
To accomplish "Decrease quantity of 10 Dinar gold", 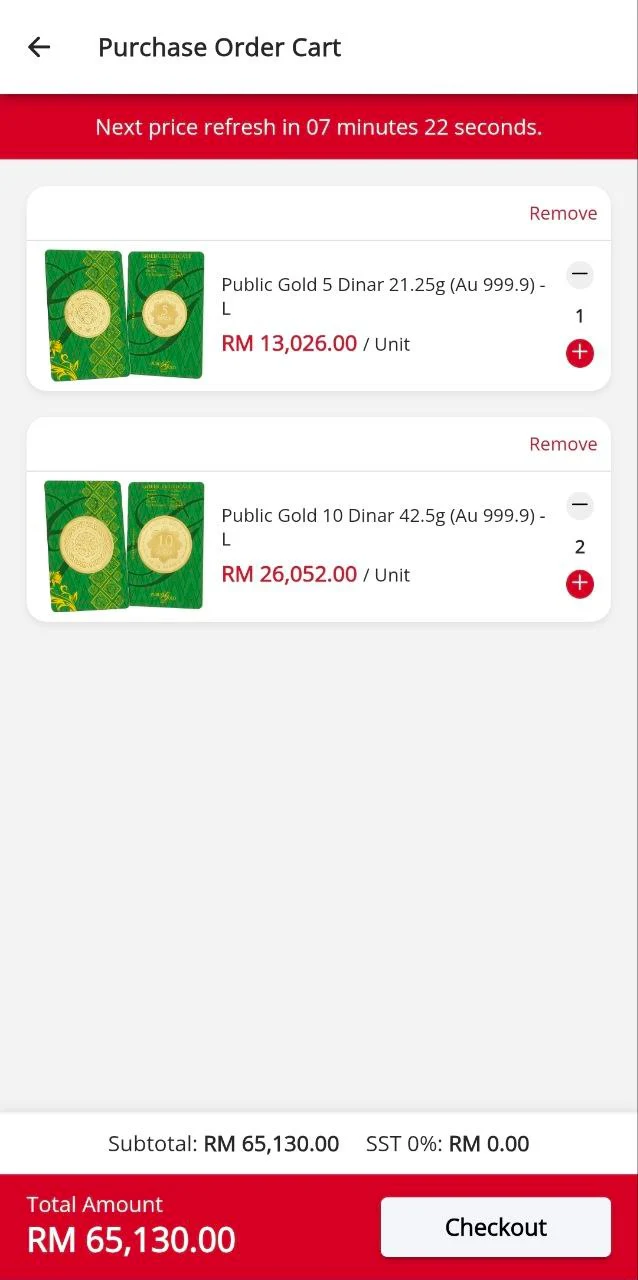I will click(x=580, y=506).
